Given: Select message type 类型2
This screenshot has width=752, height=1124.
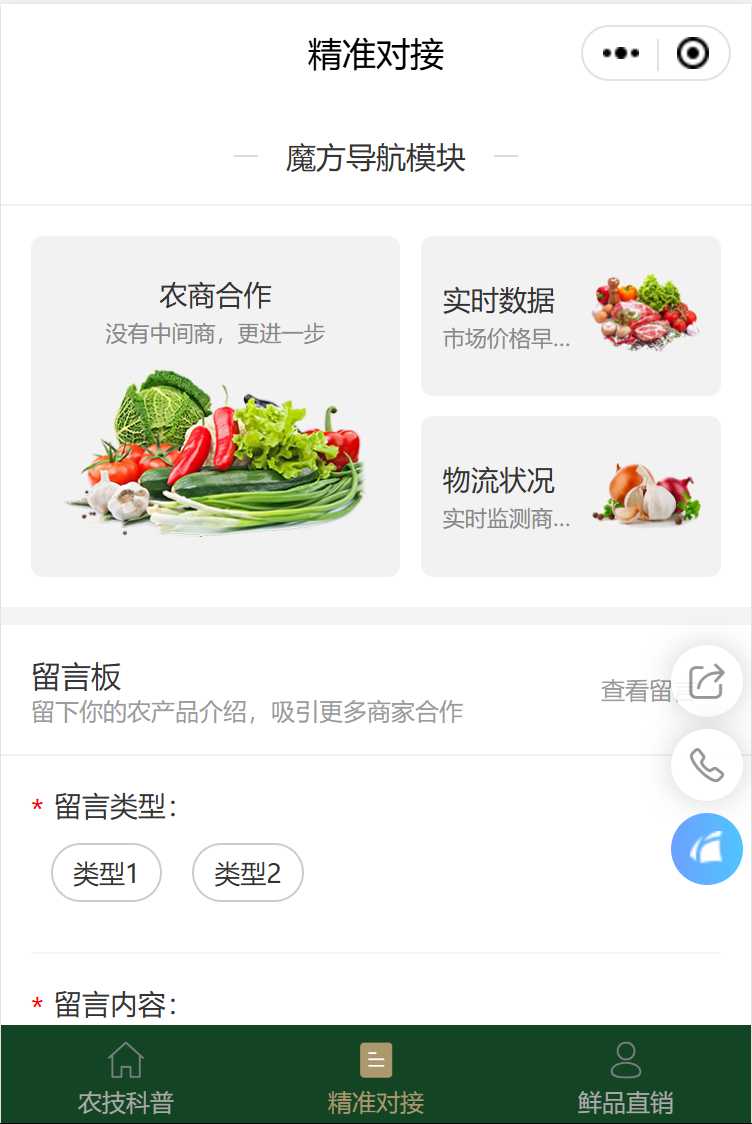Looking at the screenshot, I should pos(248,873).
